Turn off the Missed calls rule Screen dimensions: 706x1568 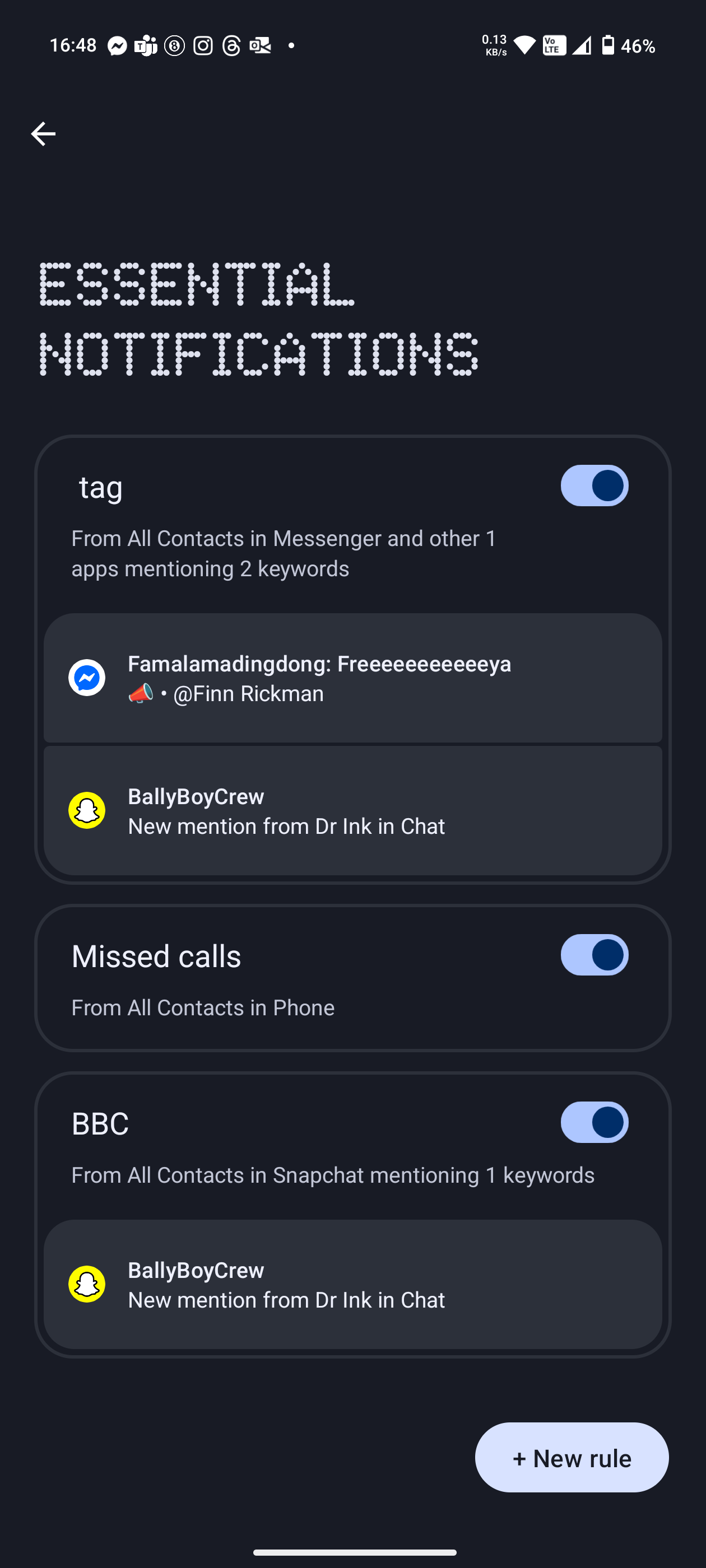point(594,955)
